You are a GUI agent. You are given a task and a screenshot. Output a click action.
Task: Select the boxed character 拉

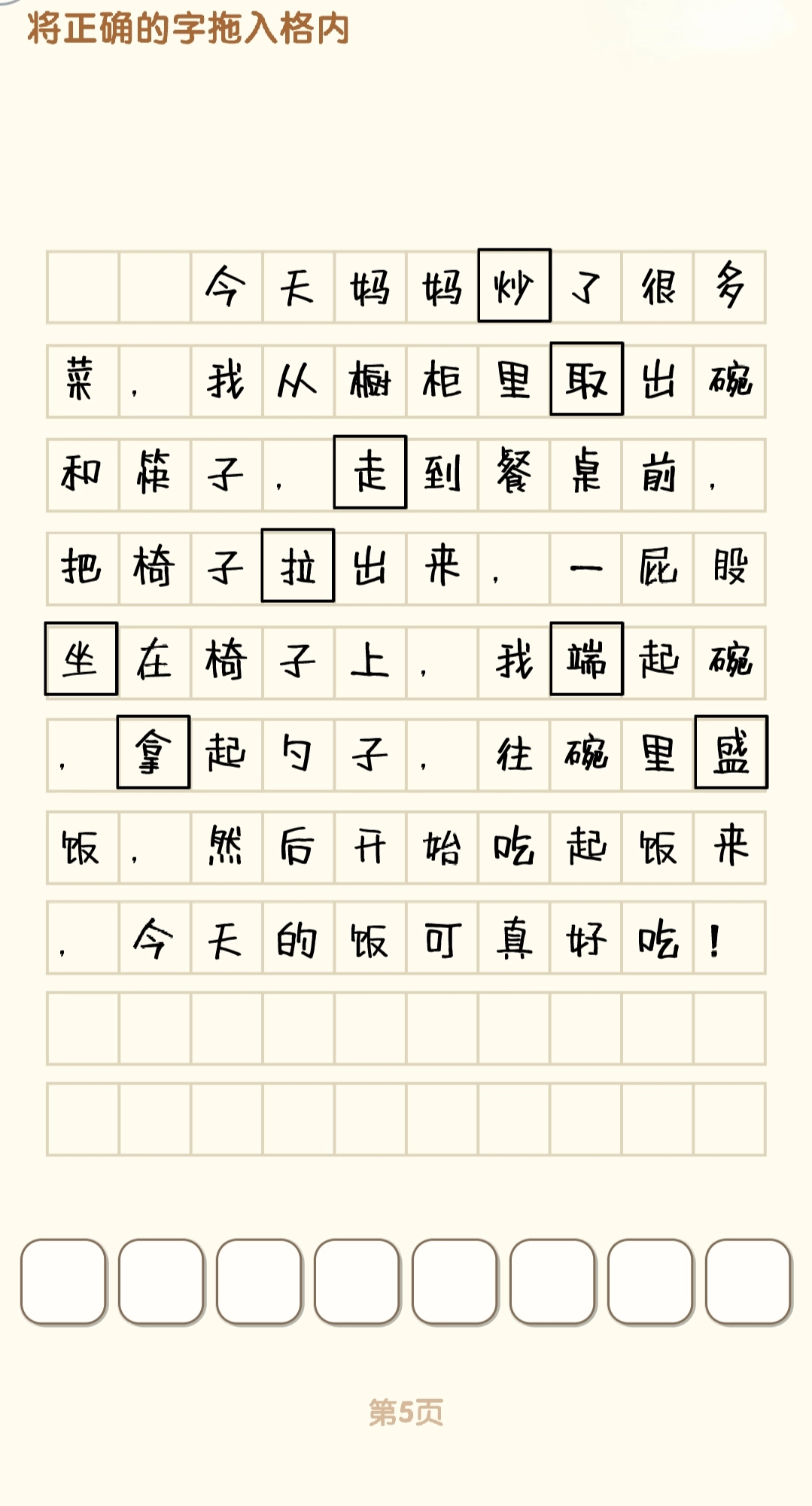298,565
